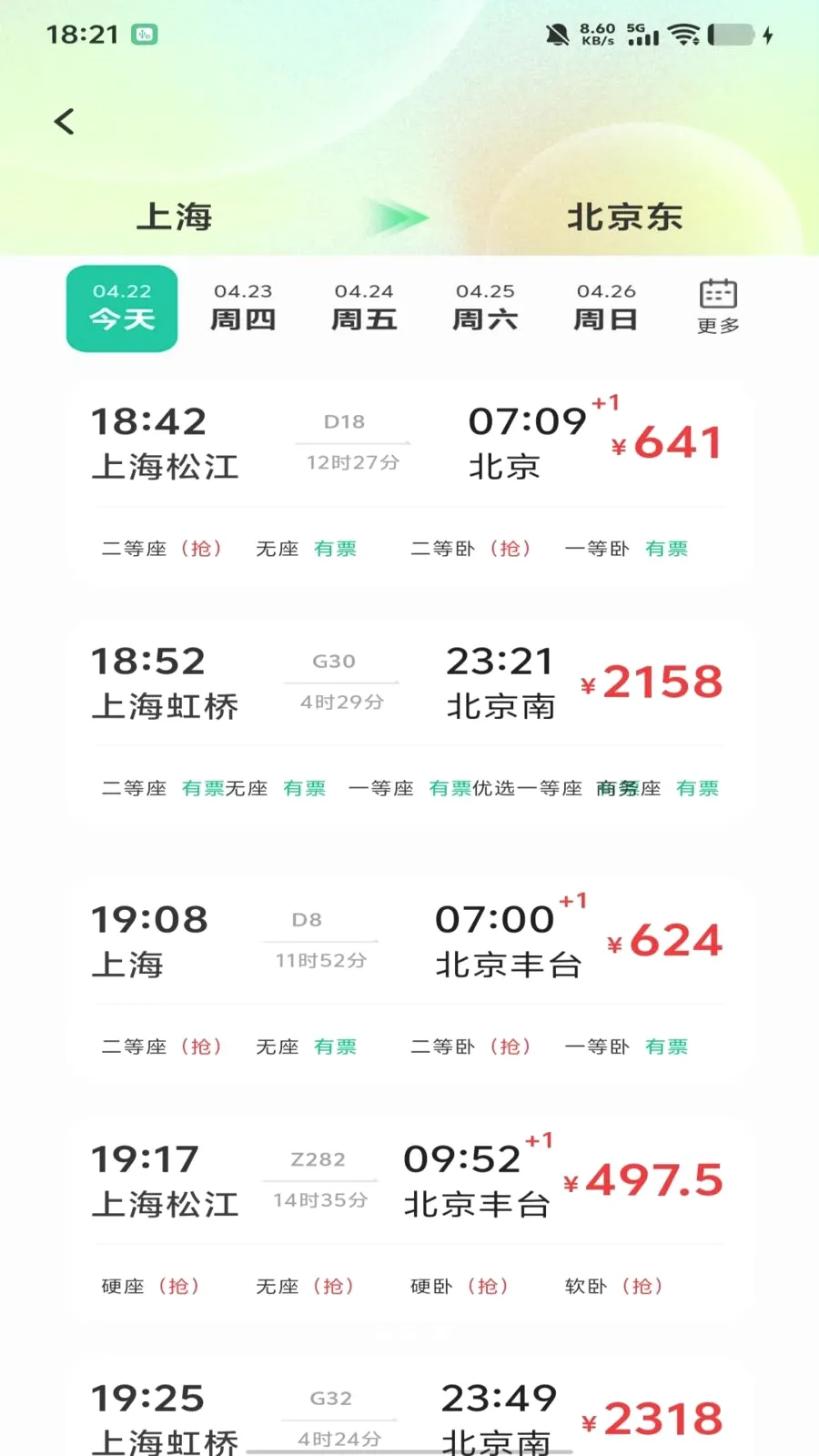Select the 04.22 今天 date tab
The height and width of the screenshot is (1456, 819).
click(122, 308)
